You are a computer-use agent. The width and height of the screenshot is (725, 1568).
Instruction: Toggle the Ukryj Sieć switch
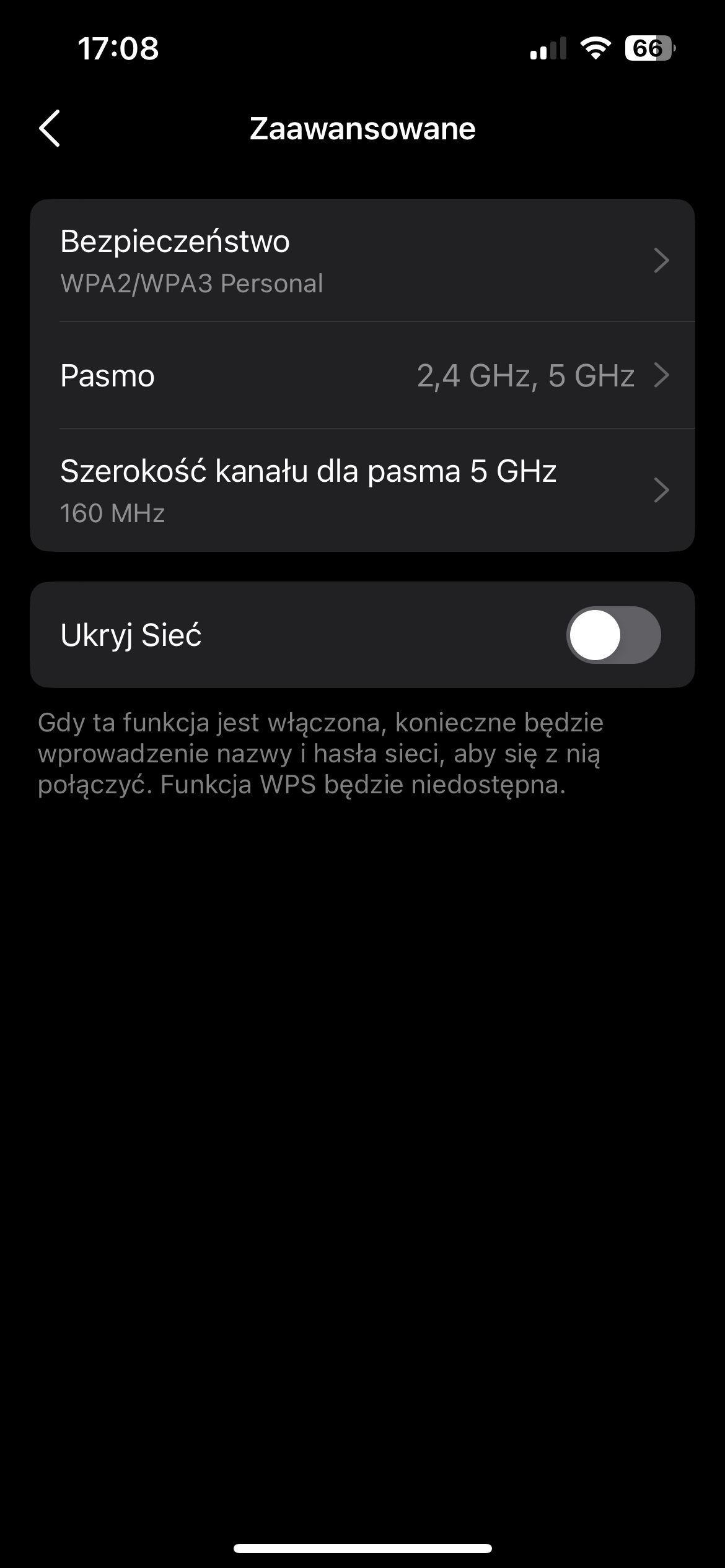pos(613,635)
